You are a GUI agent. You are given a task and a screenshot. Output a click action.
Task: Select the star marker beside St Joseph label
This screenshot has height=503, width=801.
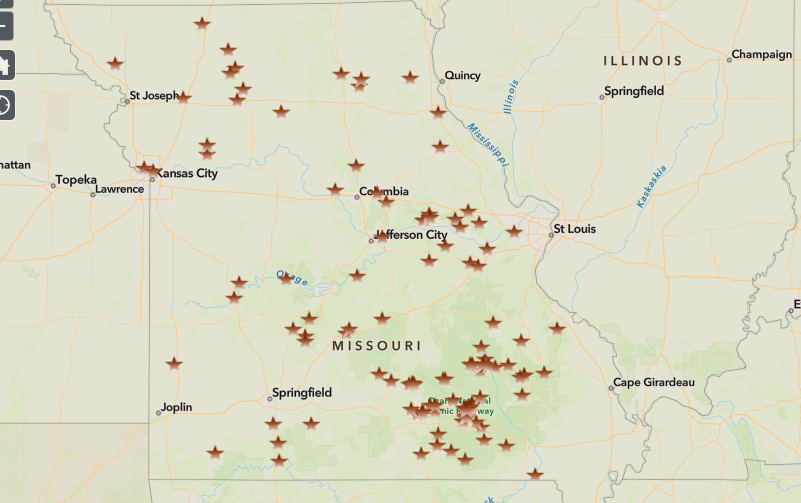point(183,97)
